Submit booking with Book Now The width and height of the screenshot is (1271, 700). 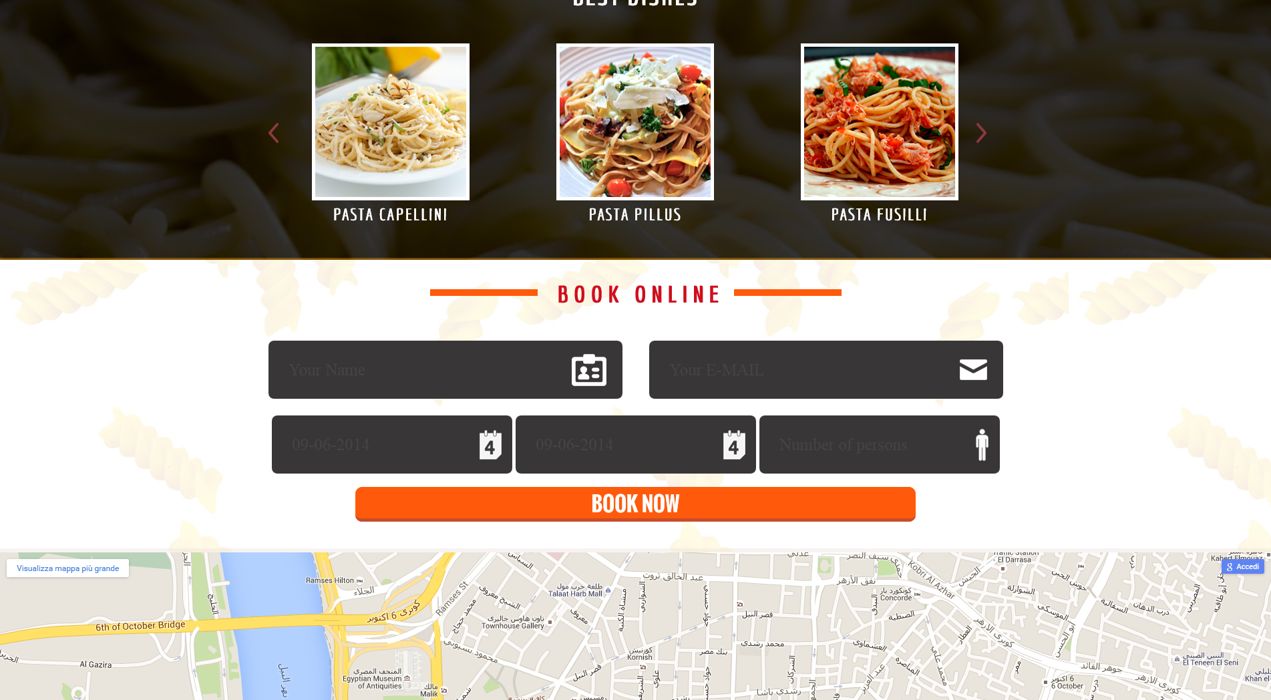[635, 504]
